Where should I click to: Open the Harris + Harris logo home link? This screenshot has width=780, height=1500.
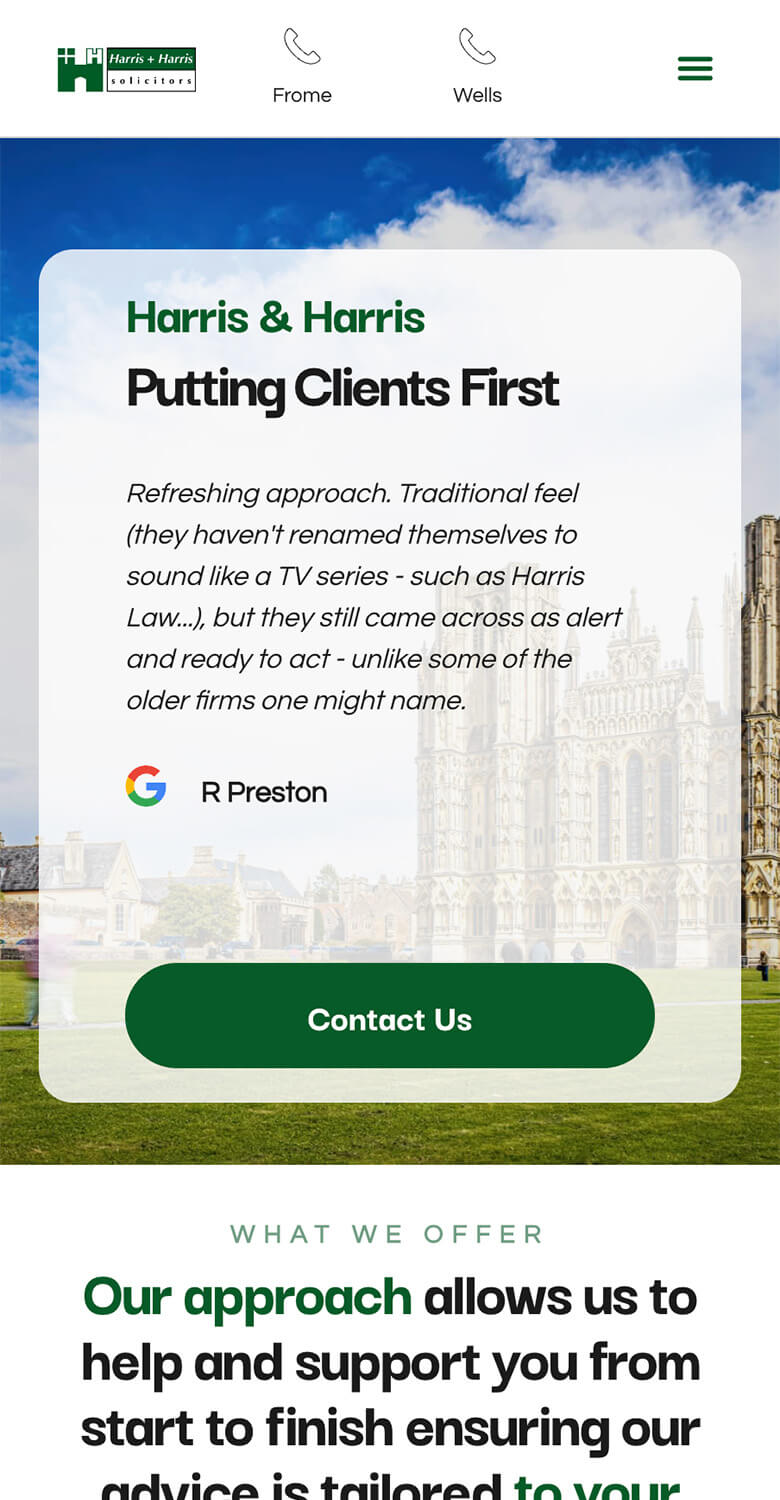pyautogui.click(x=126, y=69)
